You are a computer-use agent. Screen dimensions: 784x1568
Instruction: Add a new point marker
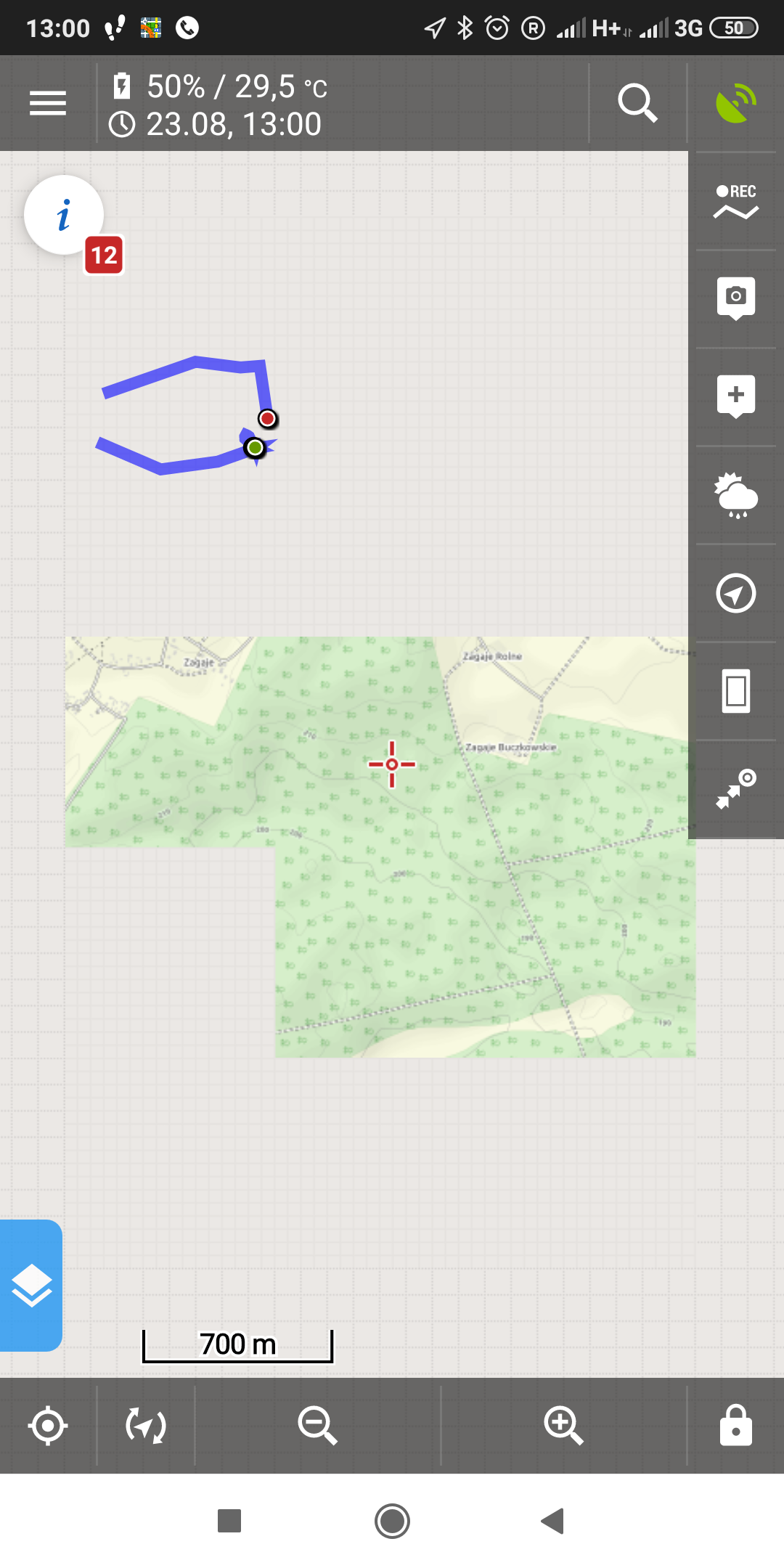point(735,396)
